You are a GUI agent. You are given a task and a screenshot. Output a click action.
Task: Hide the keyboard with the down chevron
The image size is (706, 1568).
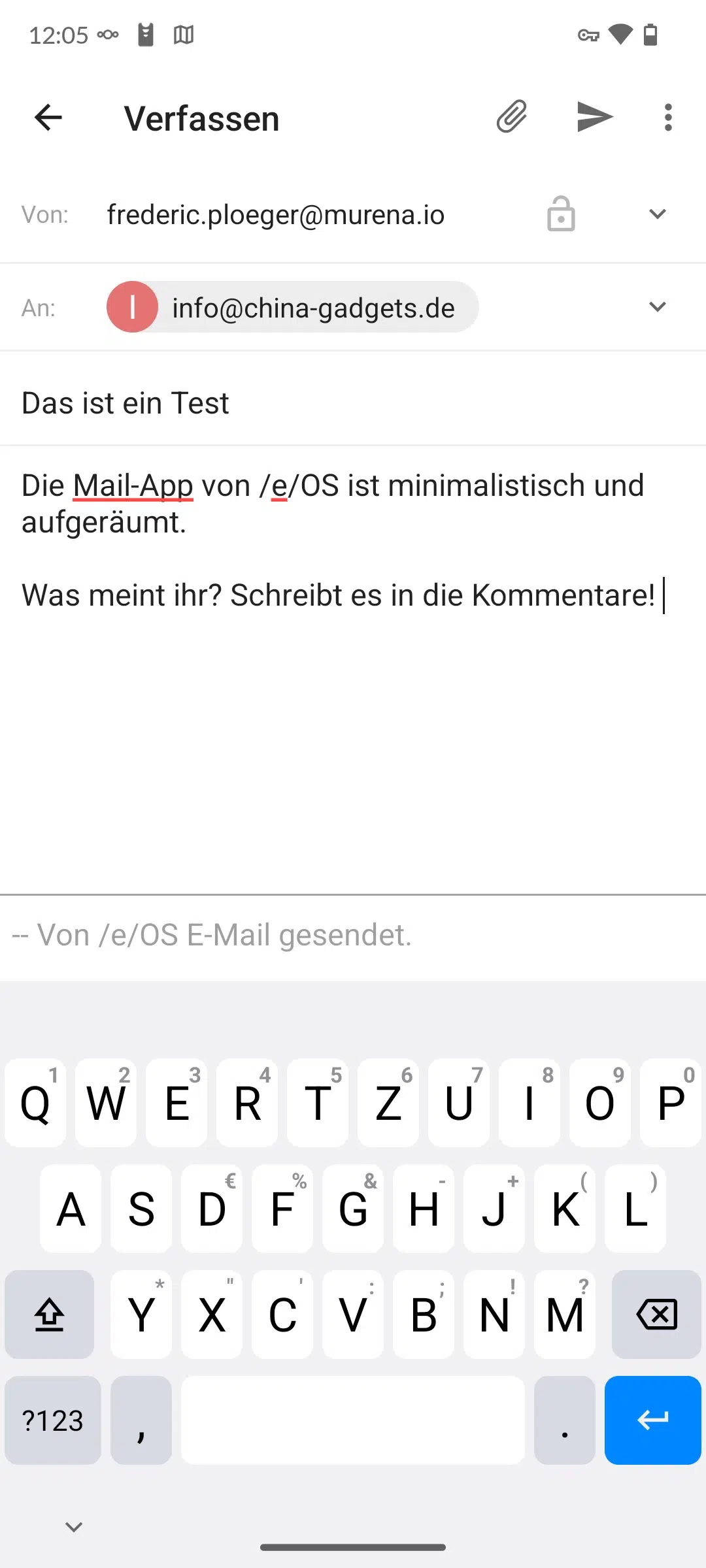[x=74, y=1527]
